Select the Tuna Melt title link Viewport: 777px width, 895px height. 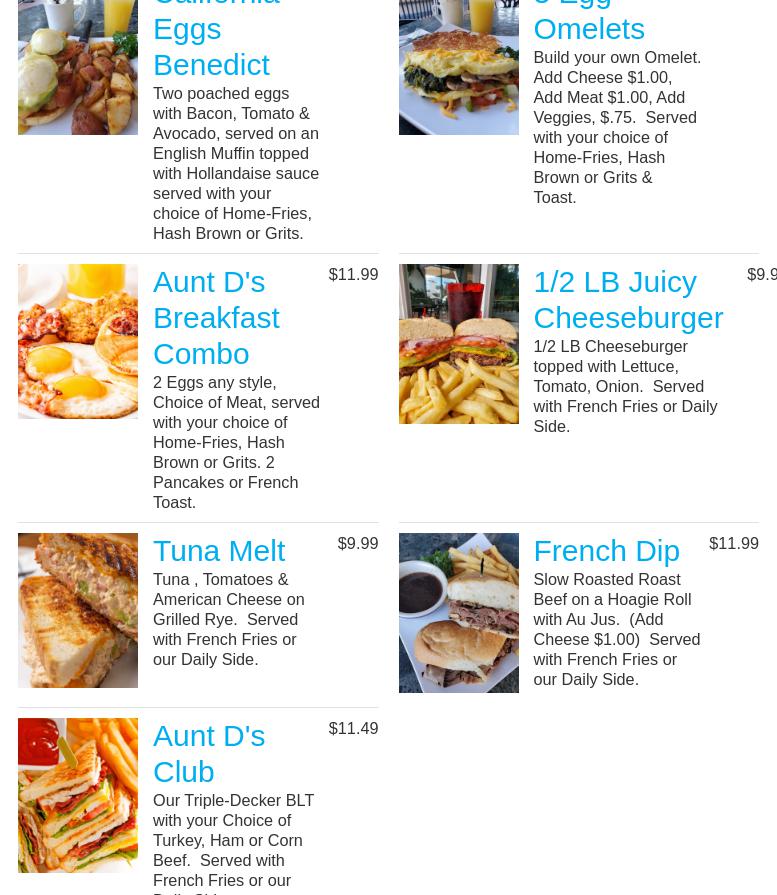point(219,551)
